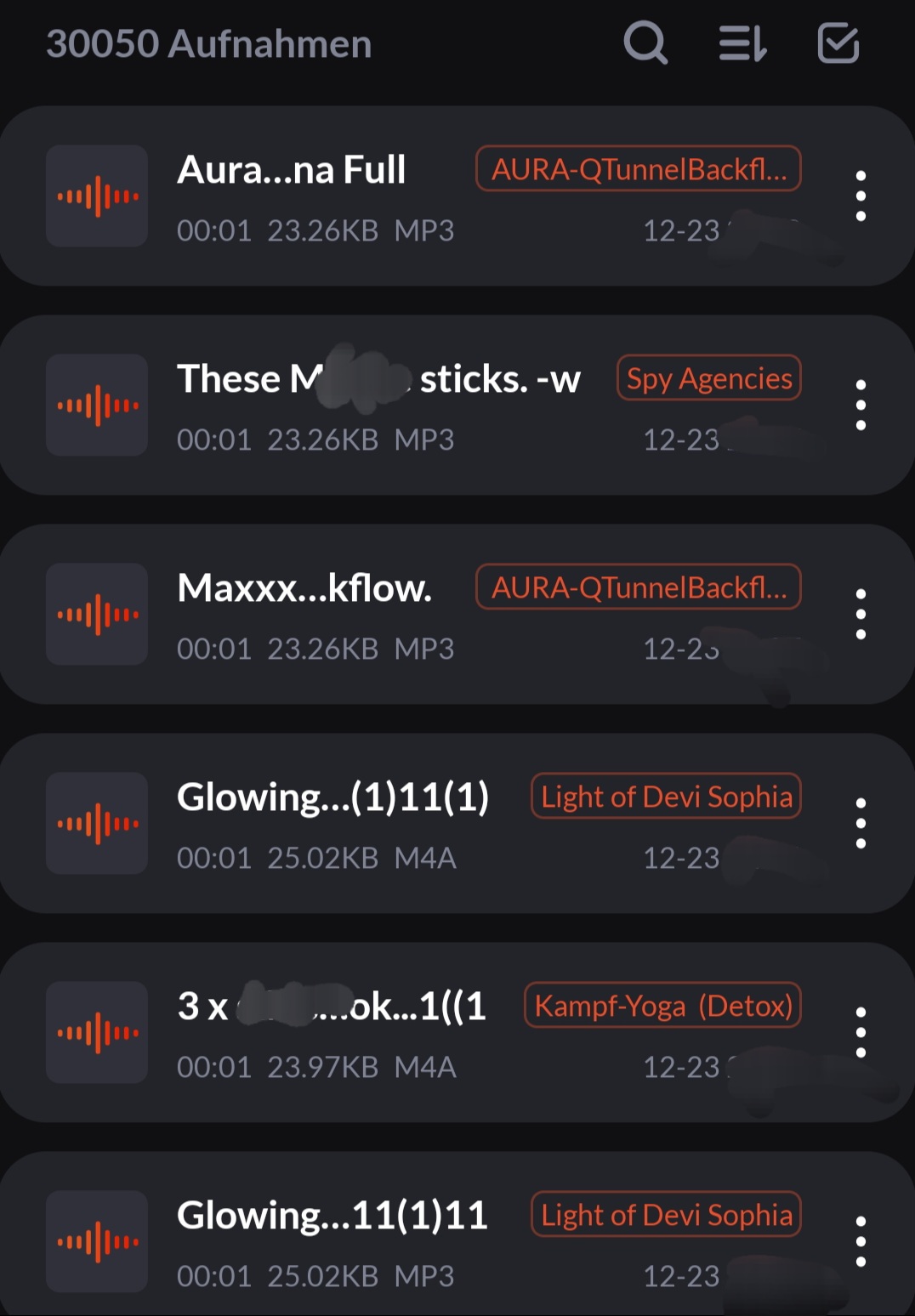Enable multi-select mode with the checkbox icon
The height and width of the screenshot is (1316, 915).
pyautogui.click(x=838, y=43)
